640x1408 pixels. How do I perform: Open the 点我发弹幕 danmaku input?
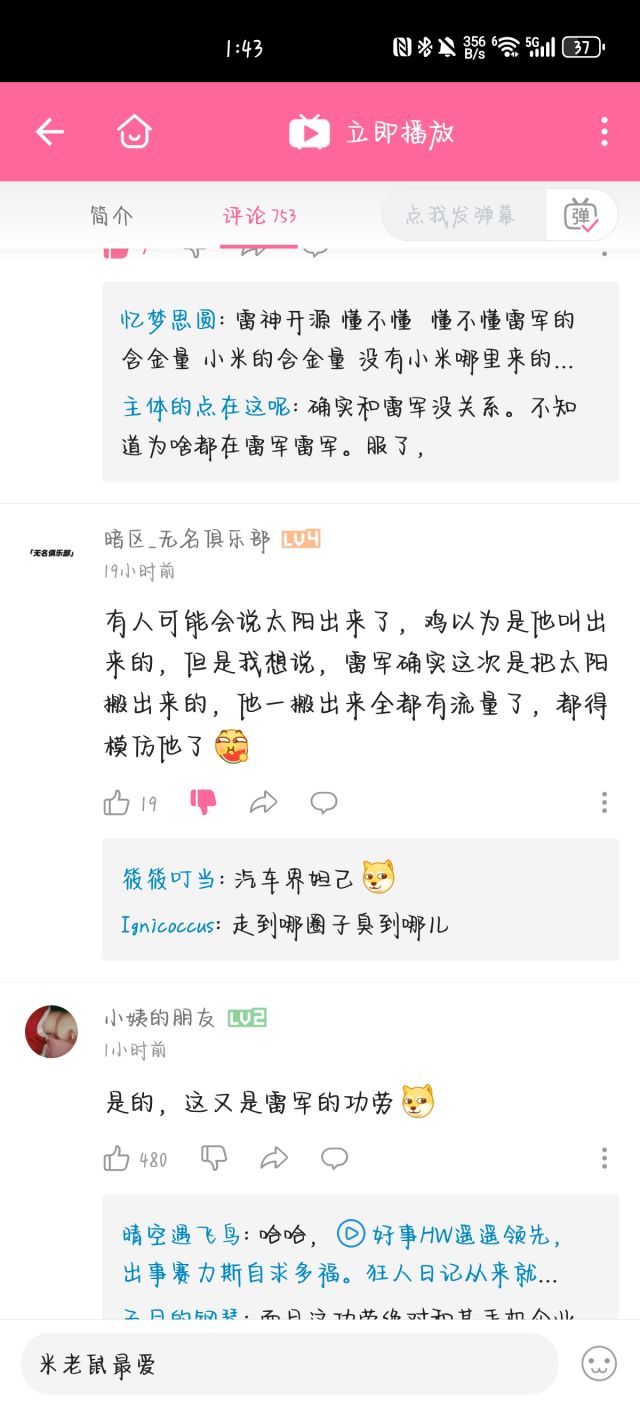[464, 215]
